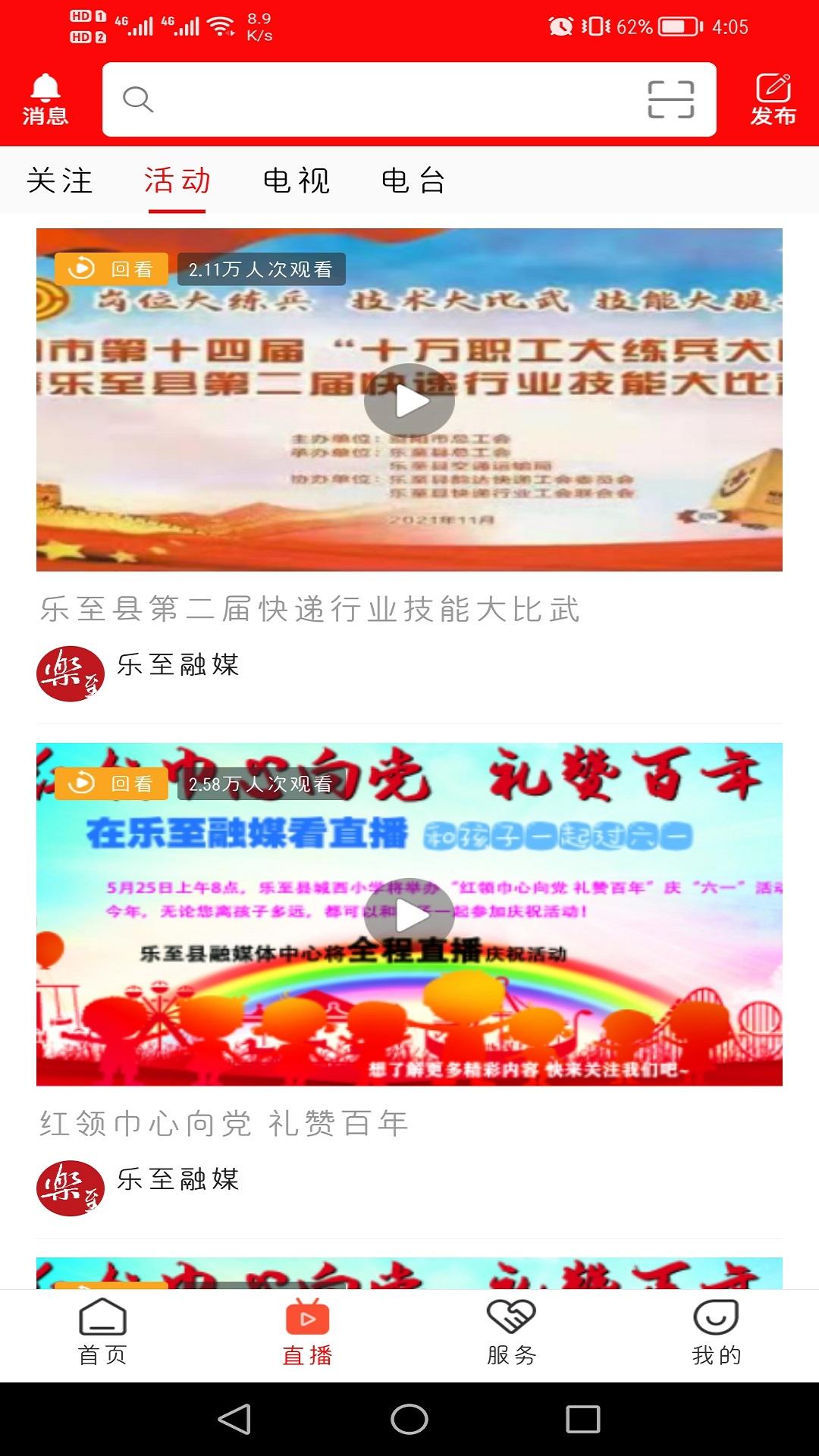Open the 电台 tab
Image resolution: width=819 pixels, height=1456 pixels.
[413, 180]
